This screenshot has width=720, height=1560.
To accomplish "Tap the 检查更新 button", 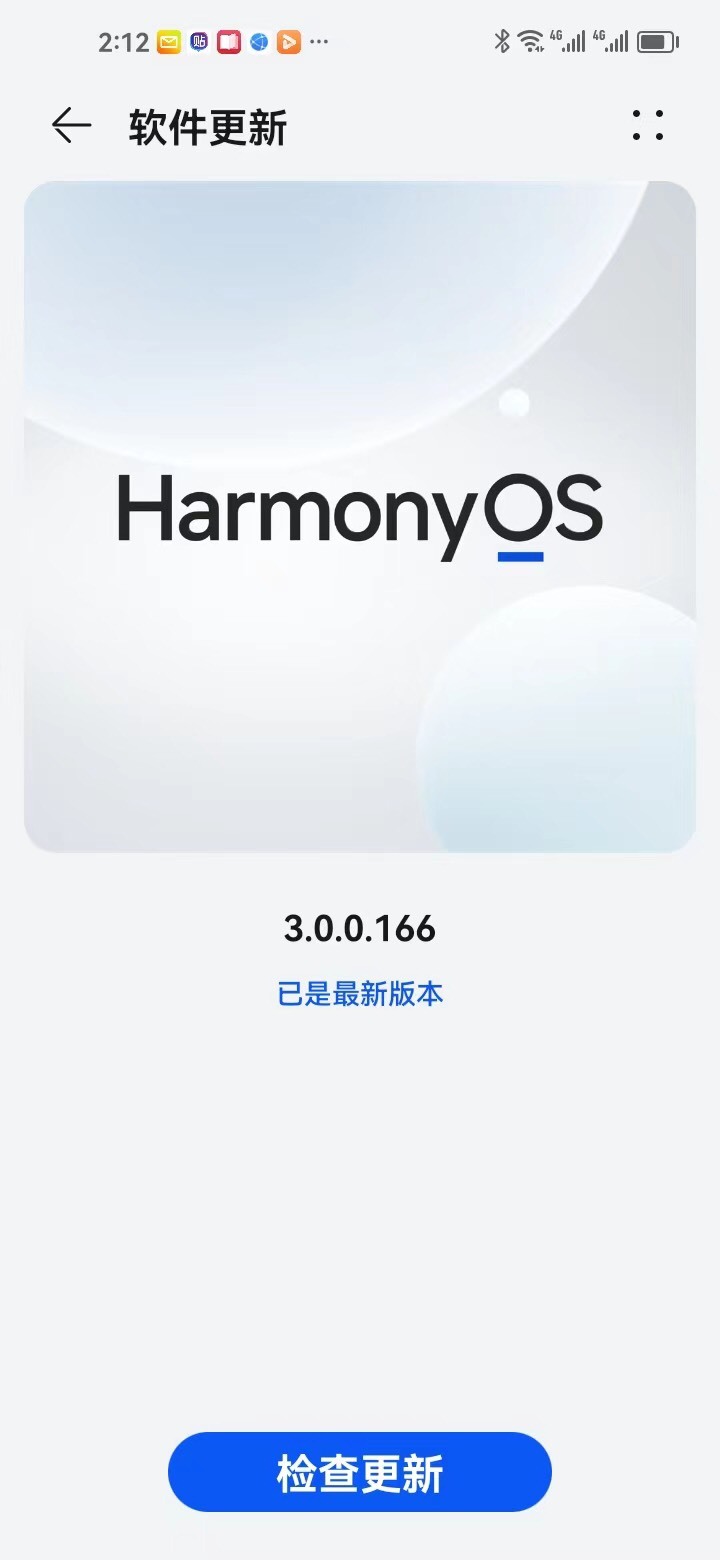I will (360, 1472).
